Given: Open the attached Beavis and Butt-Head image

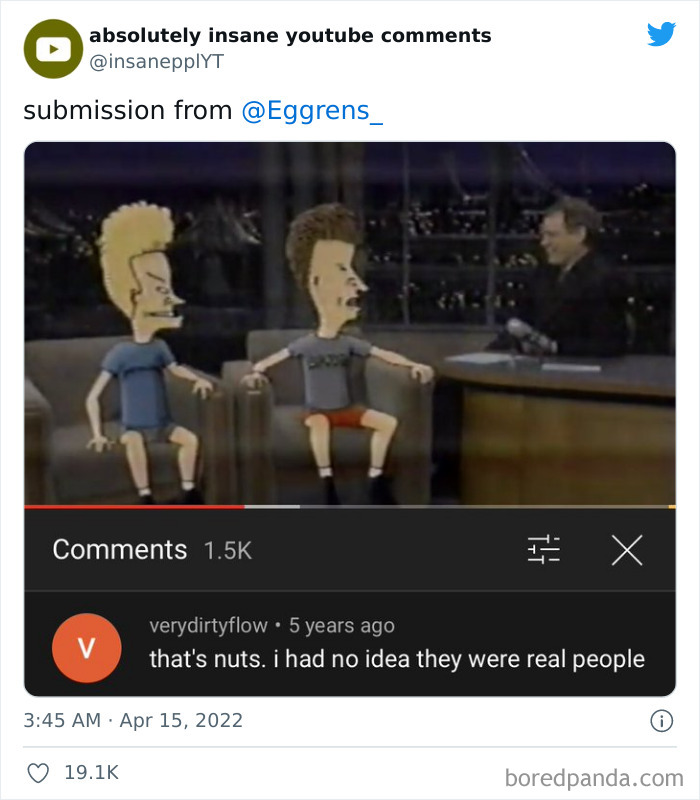Looking at the screenshot, I should click(x=350, y=419).
